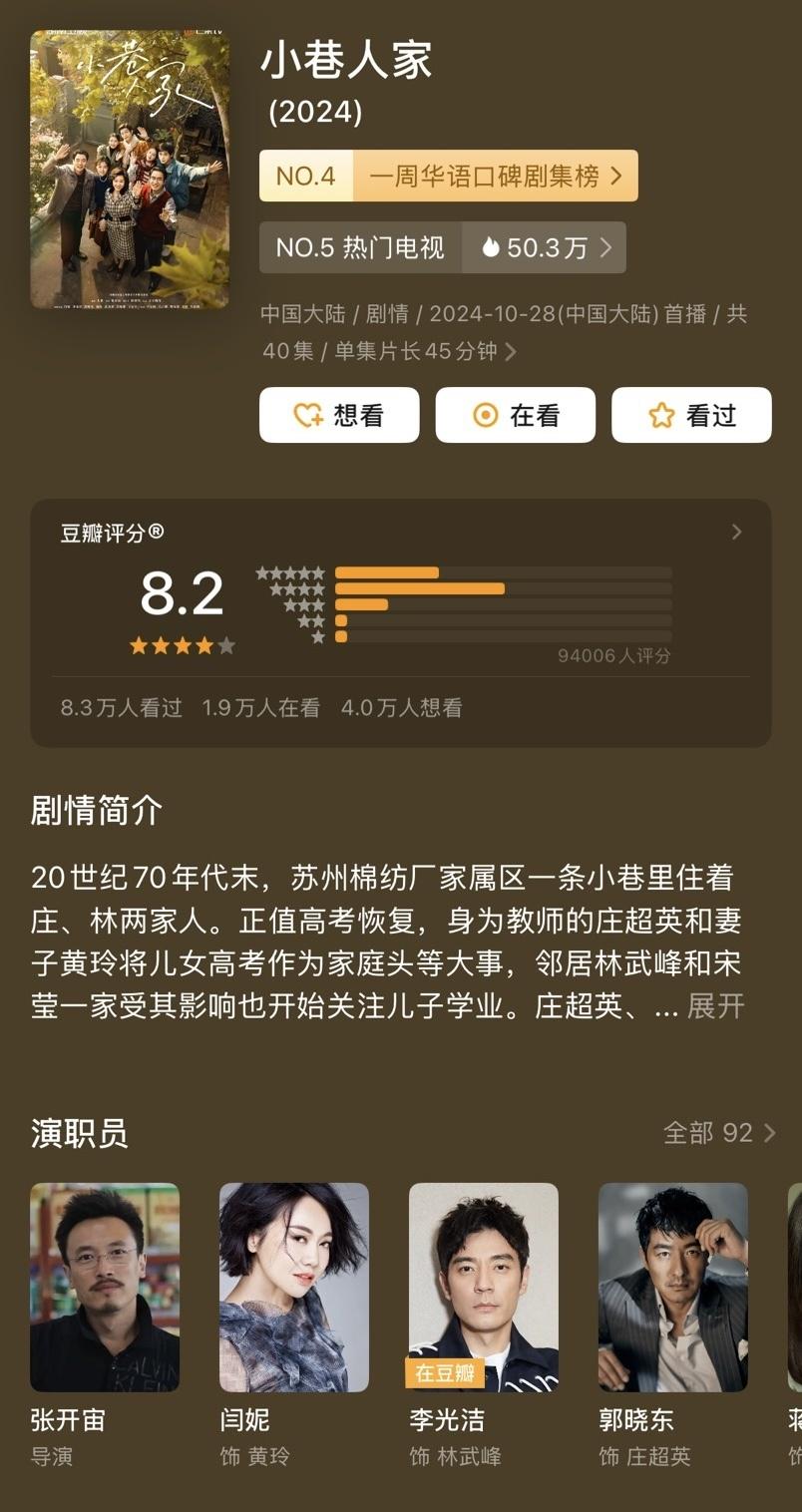The image size is (802, 1512).
Task: Expand the plot summary with 展开
Action: (x=715, y=1006)
